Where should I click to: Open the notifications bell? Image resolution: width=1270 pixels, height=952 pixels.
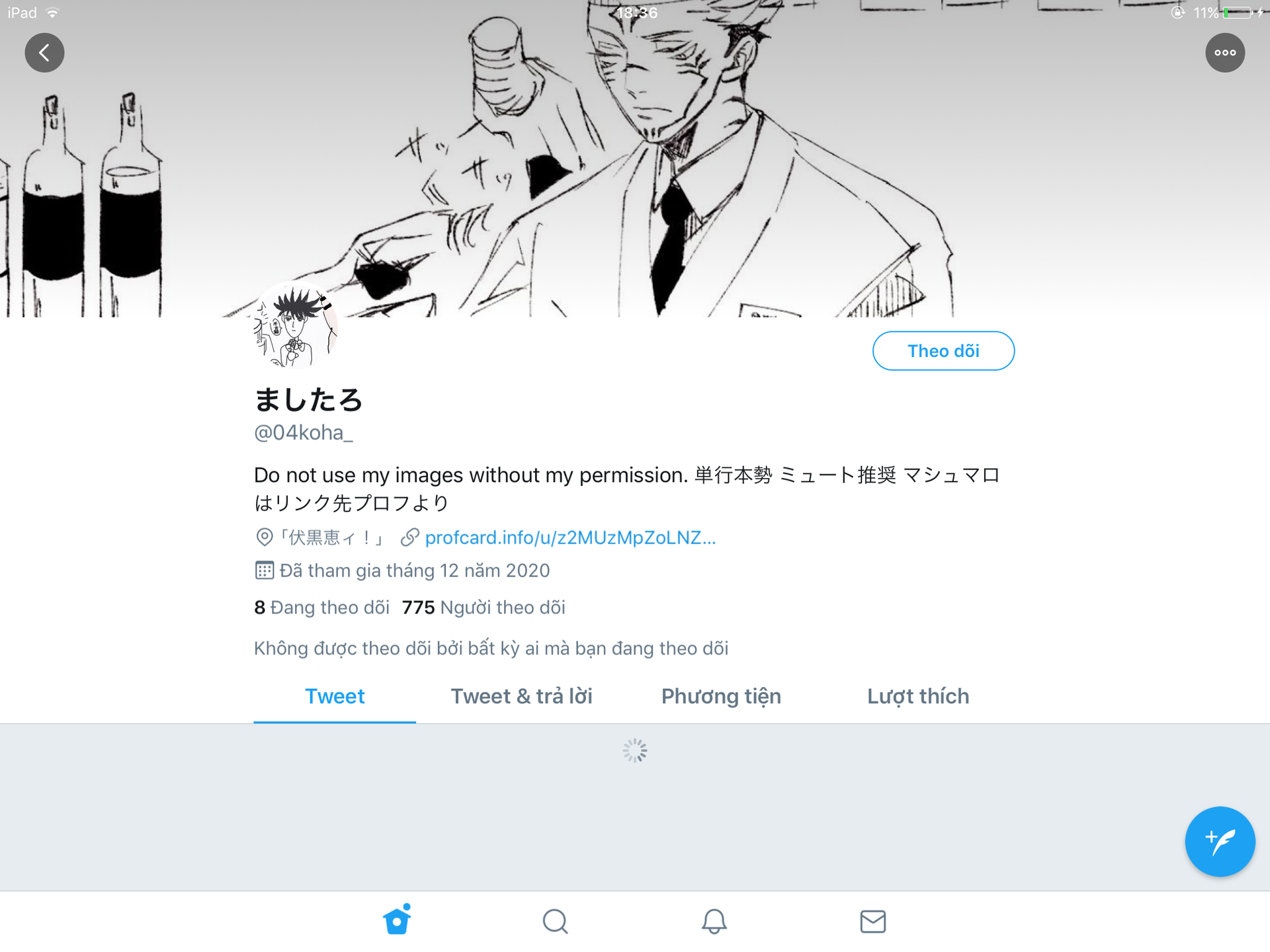click(714, 921)
